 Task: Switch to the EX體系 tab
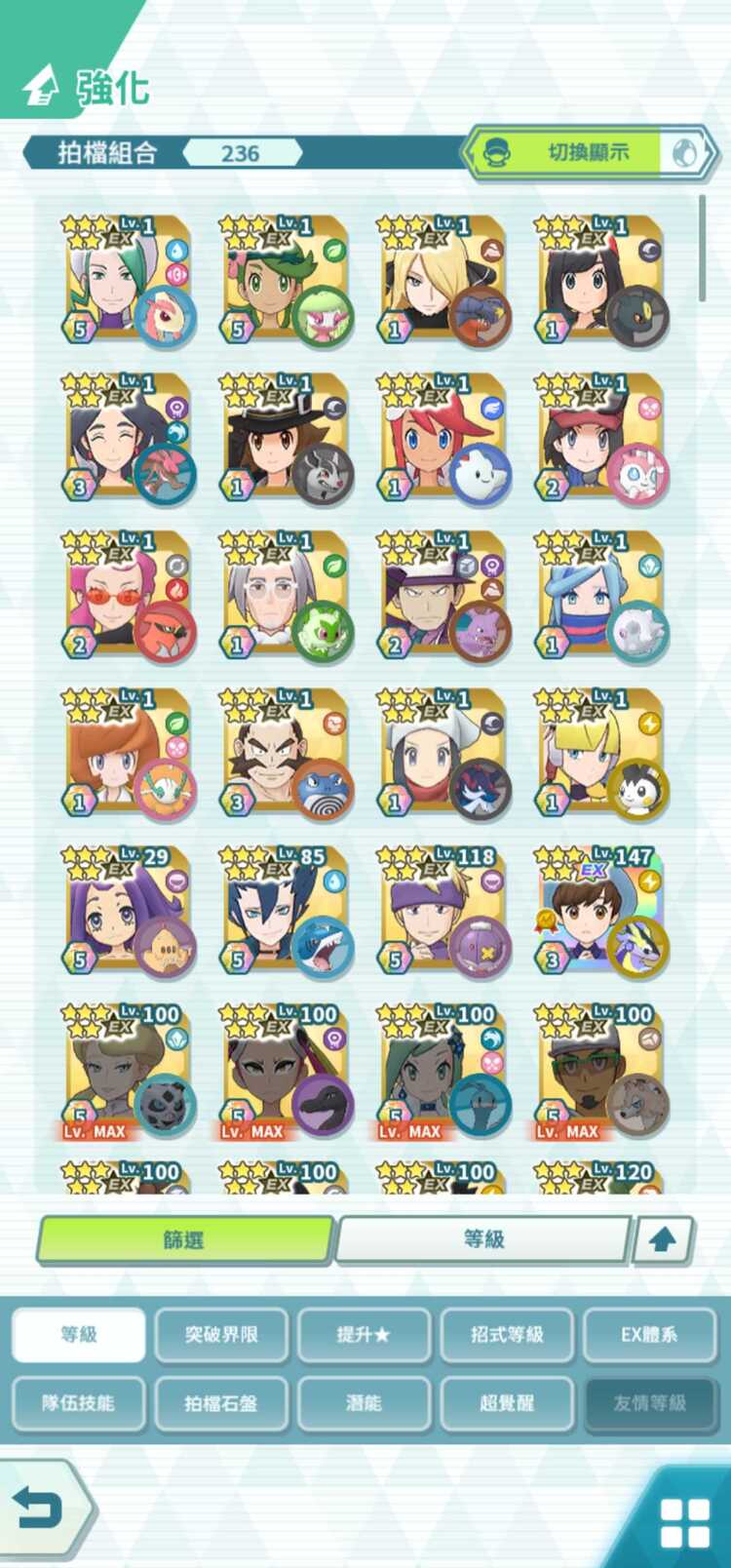(649, 1334)
